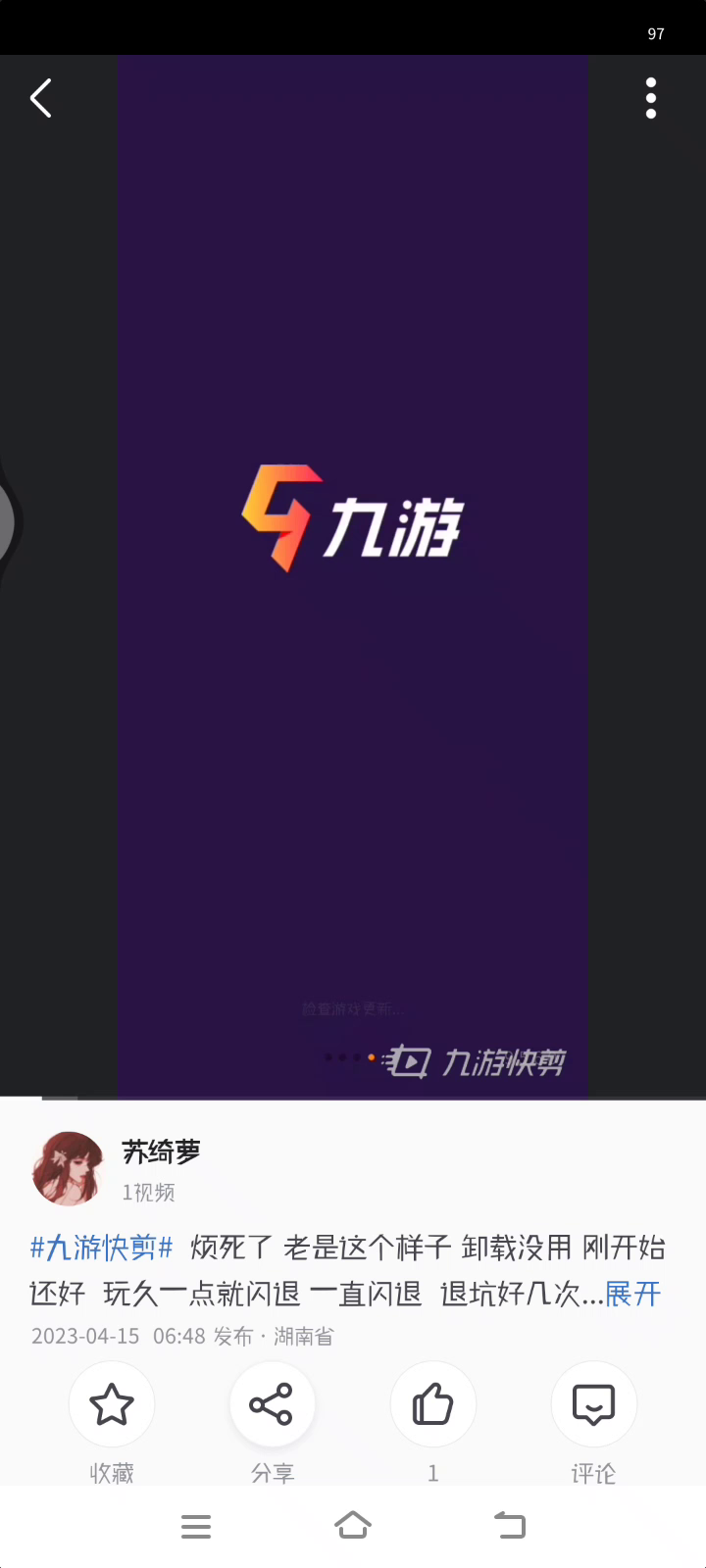This screenshot has height=1568, width=706.
Task: Expand the full description with 展开
Action: [x=632, y=1294]
